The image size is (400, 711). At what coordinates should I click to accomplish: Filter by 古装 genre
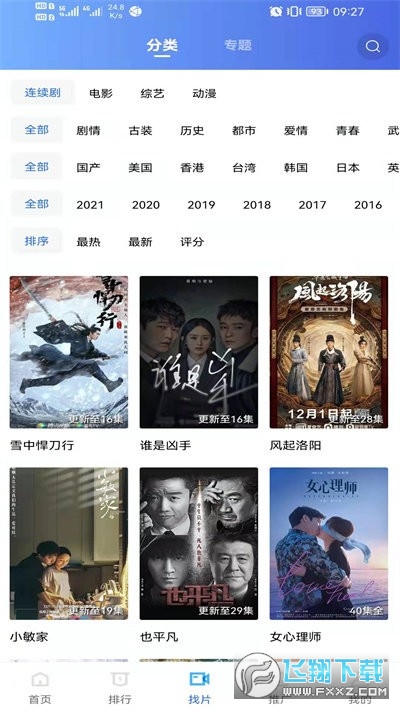[x=140, y=131]
